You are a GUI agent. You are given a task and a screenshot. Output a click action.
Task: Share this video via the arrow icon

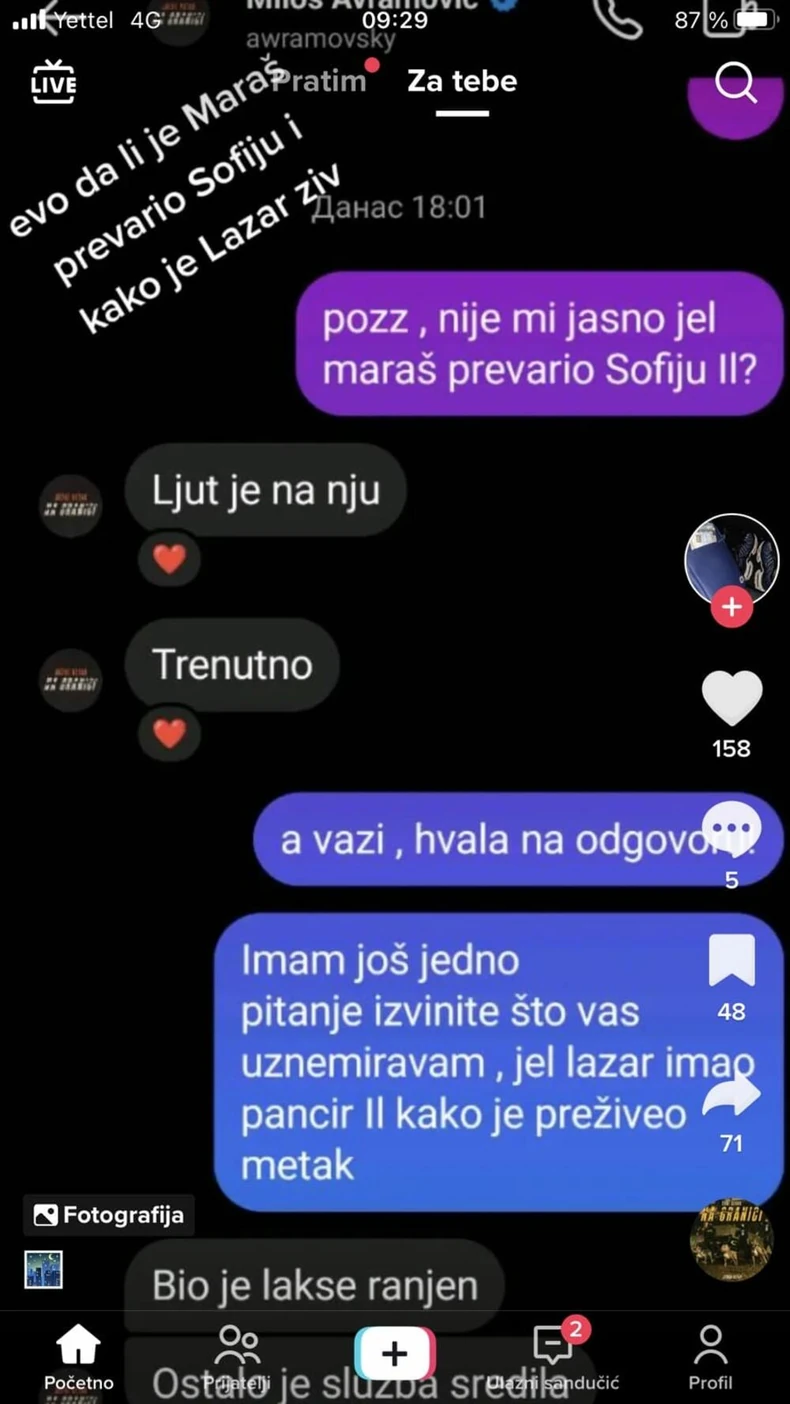coord(732,1097)
